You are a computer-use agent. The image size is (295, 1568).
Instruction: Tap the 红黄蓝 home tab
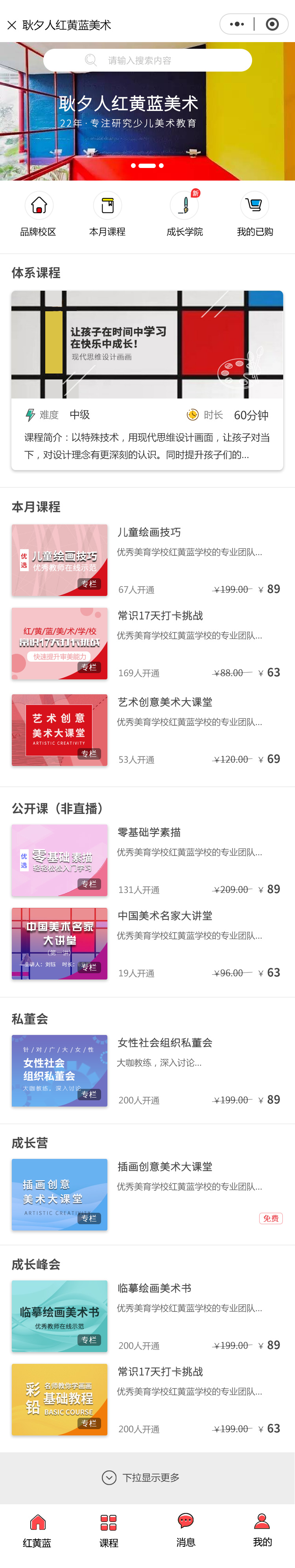(x=37, y=1530)
